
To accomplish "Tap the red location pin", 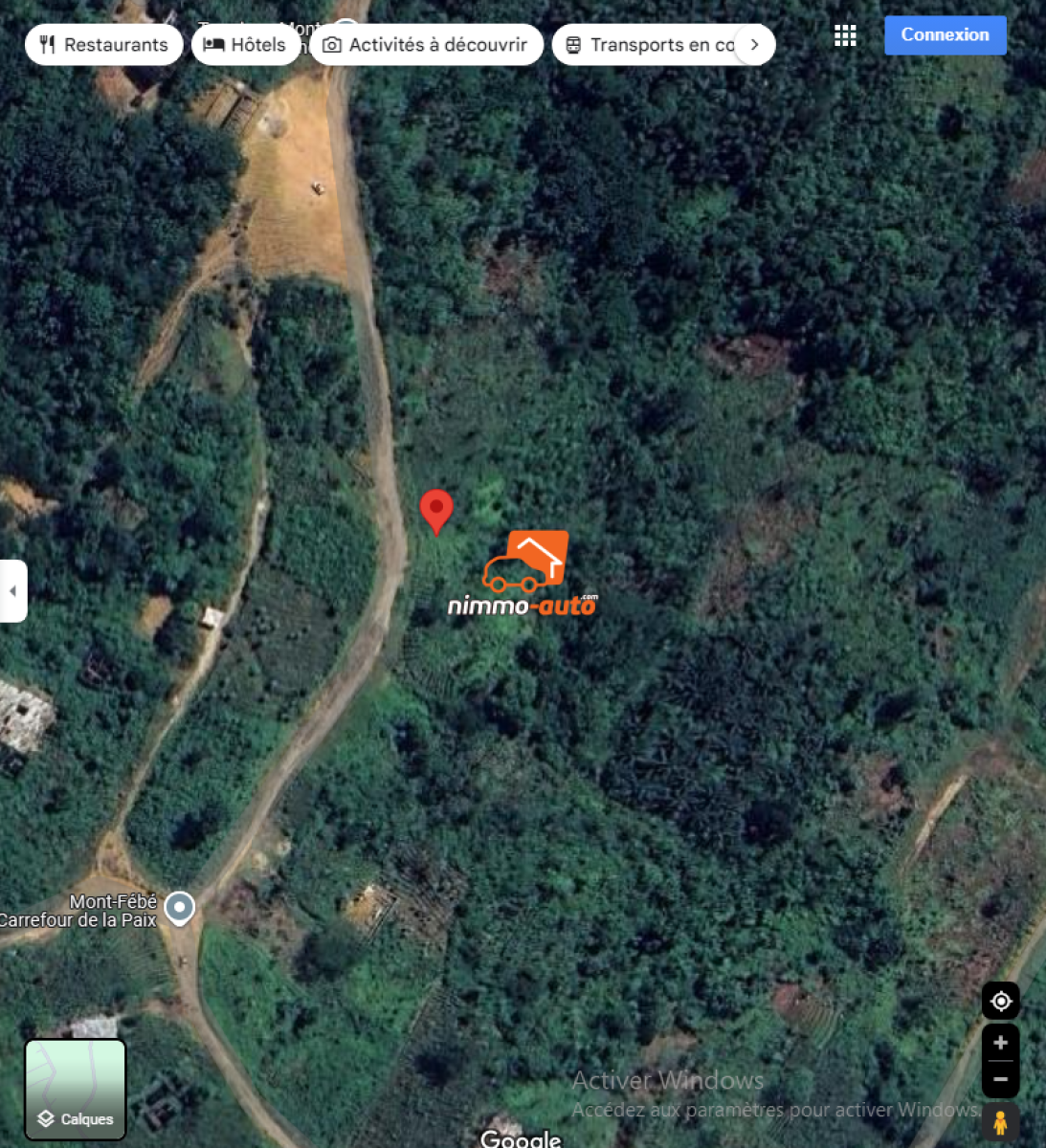I will (x=436, y=511).
